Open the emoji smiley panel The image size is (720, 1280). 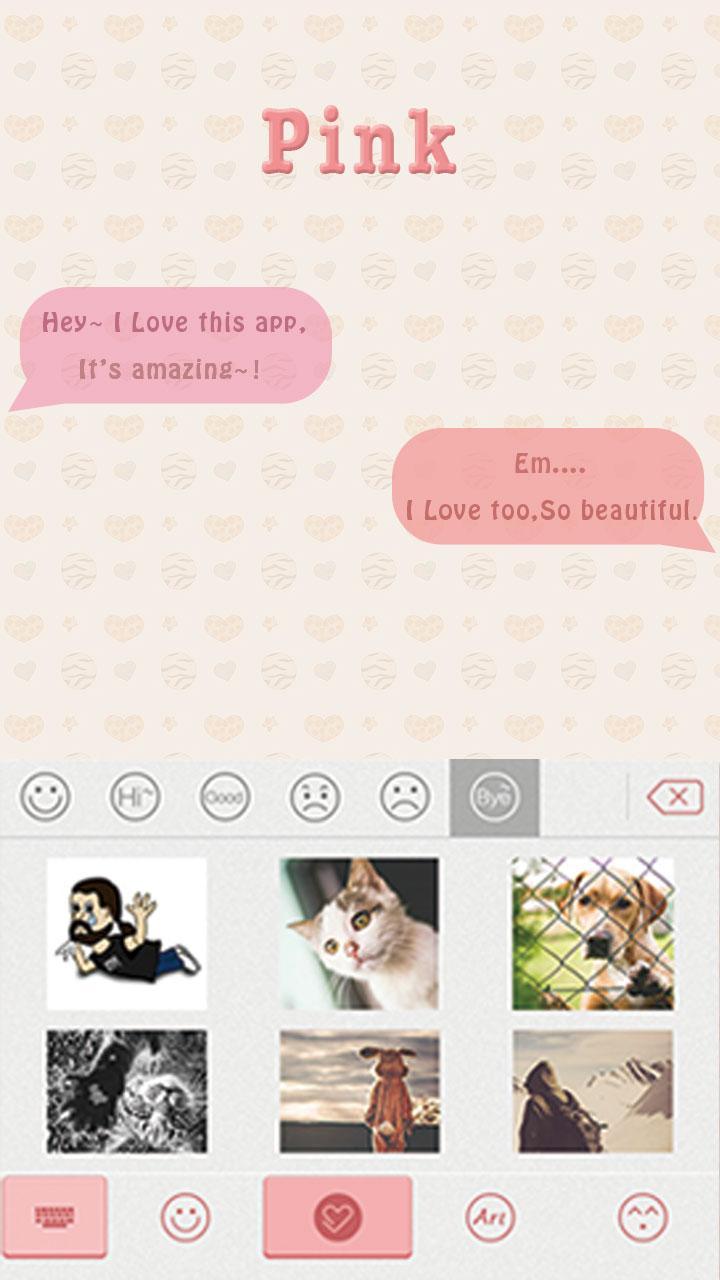tap(185, 1218)
